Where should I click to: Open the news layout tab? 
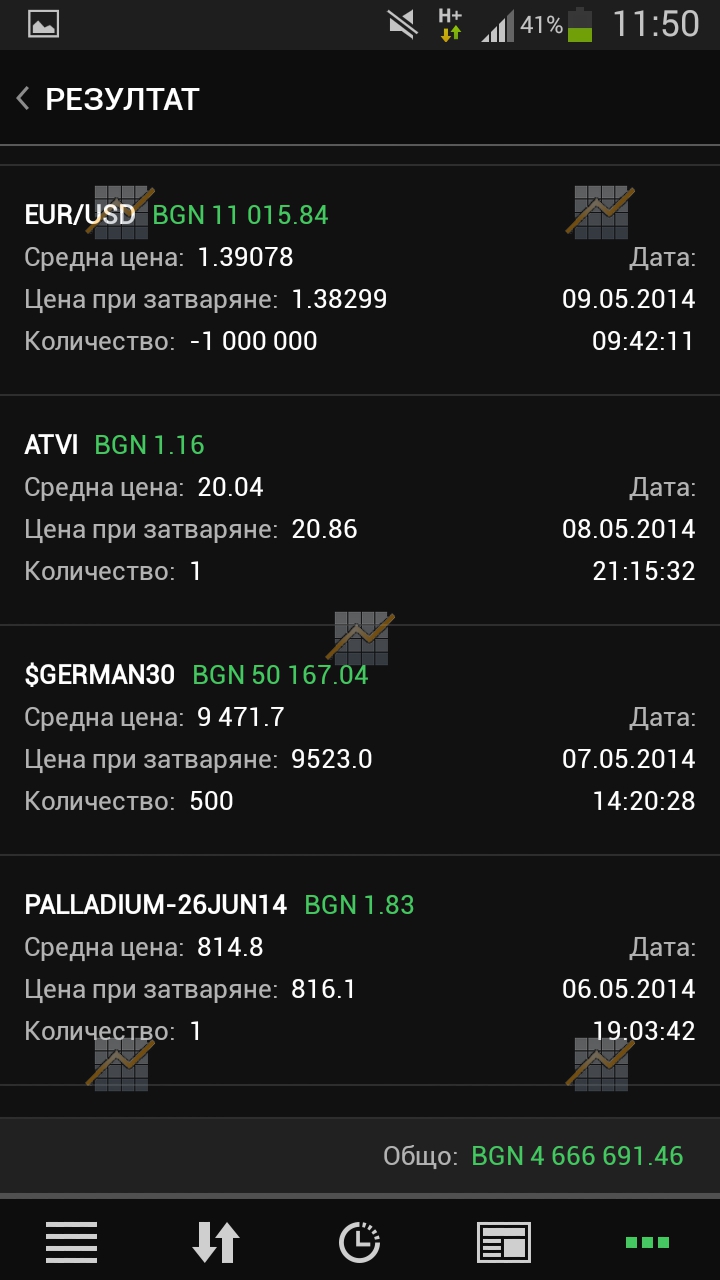[x=504, y=1242]
